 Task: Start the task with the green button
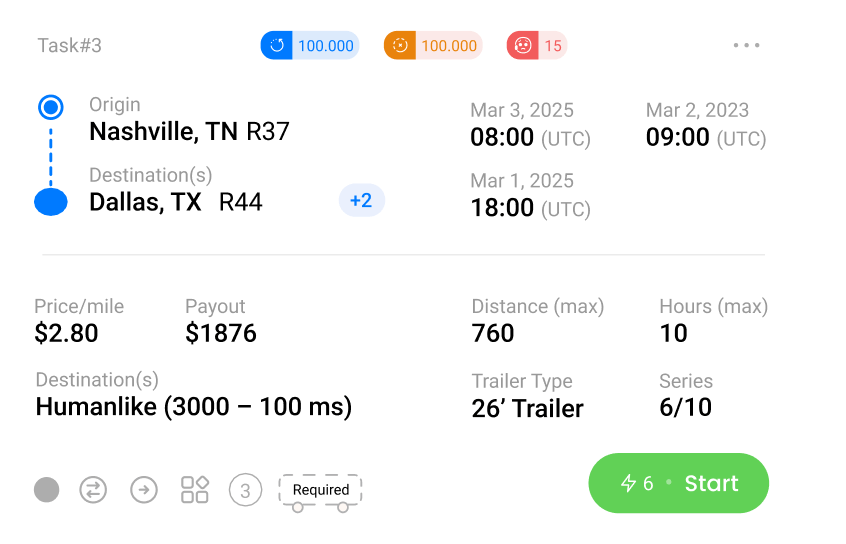pos(678,484)
